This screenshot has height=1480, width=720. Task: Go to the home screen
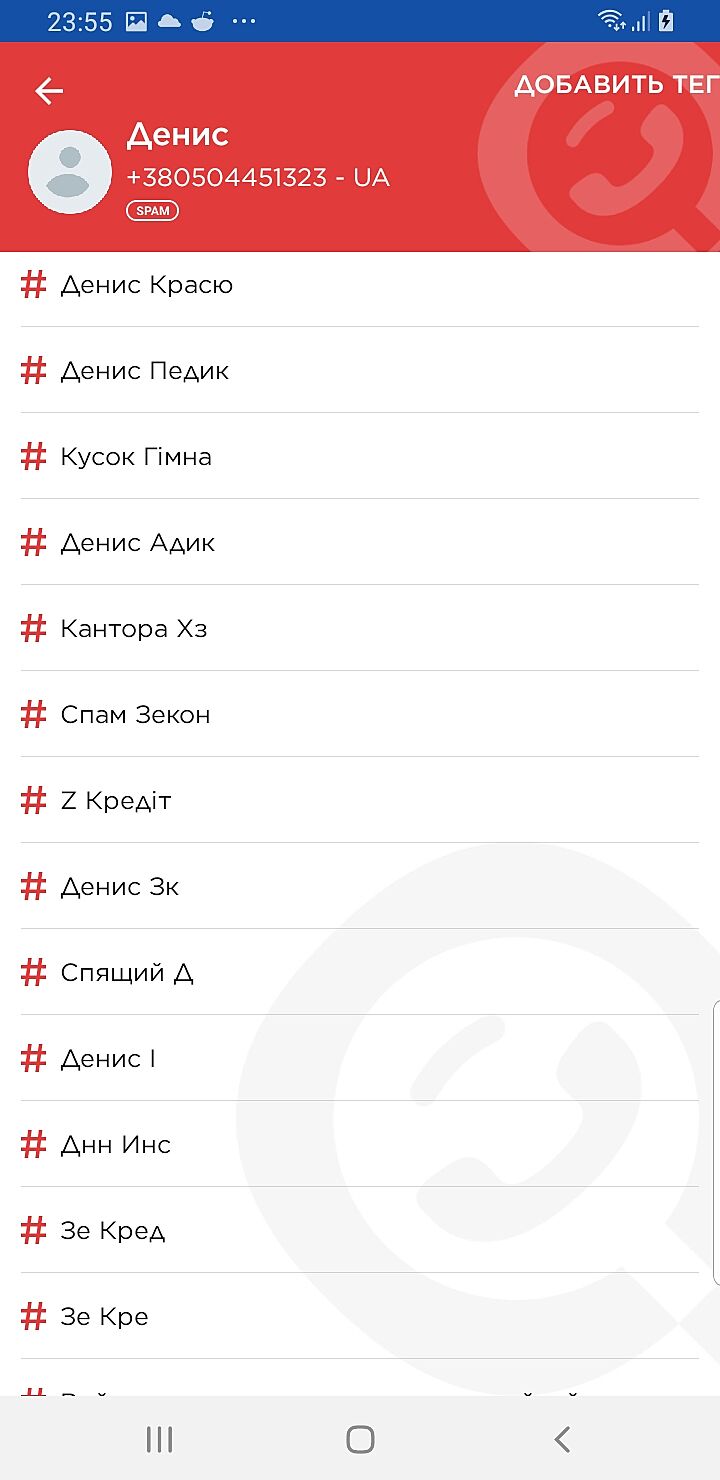360,1439
